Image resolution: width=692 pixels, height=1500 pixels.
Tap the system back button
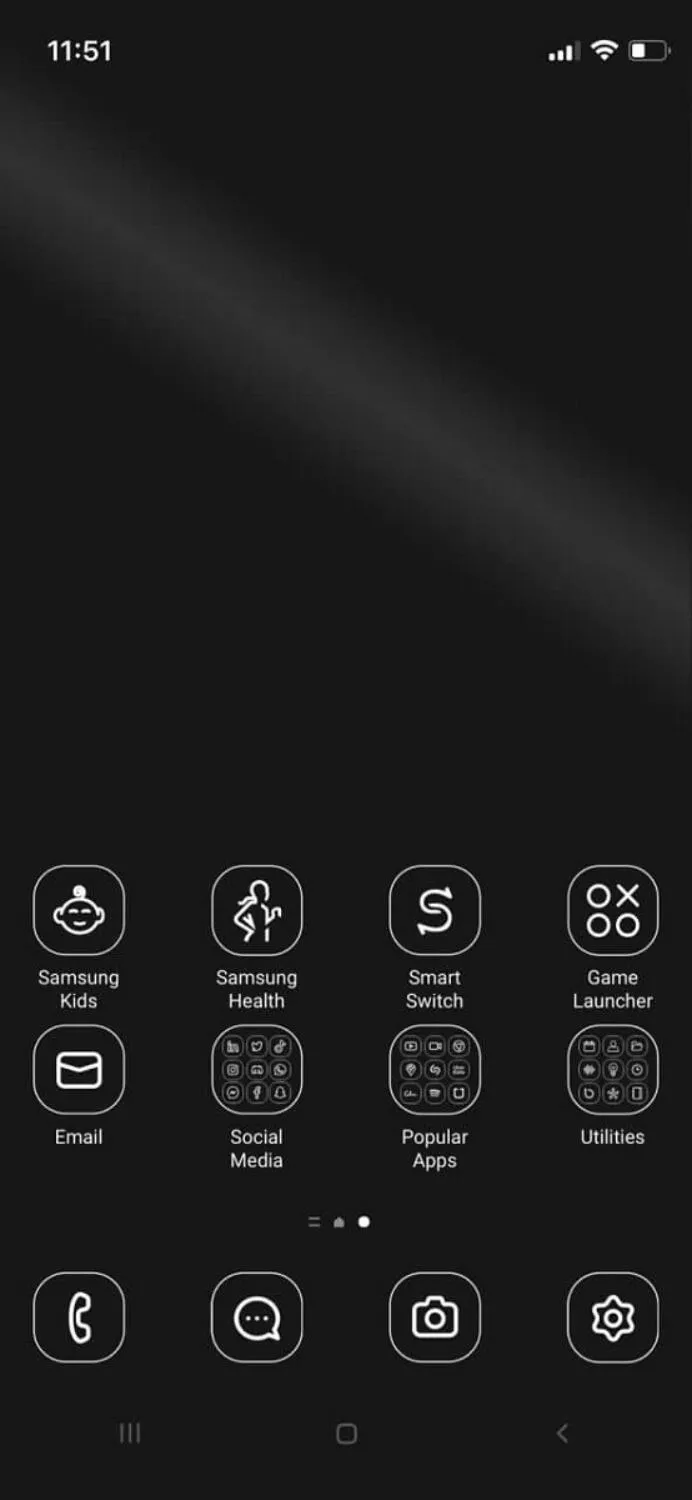click(x=562, y=1433)
